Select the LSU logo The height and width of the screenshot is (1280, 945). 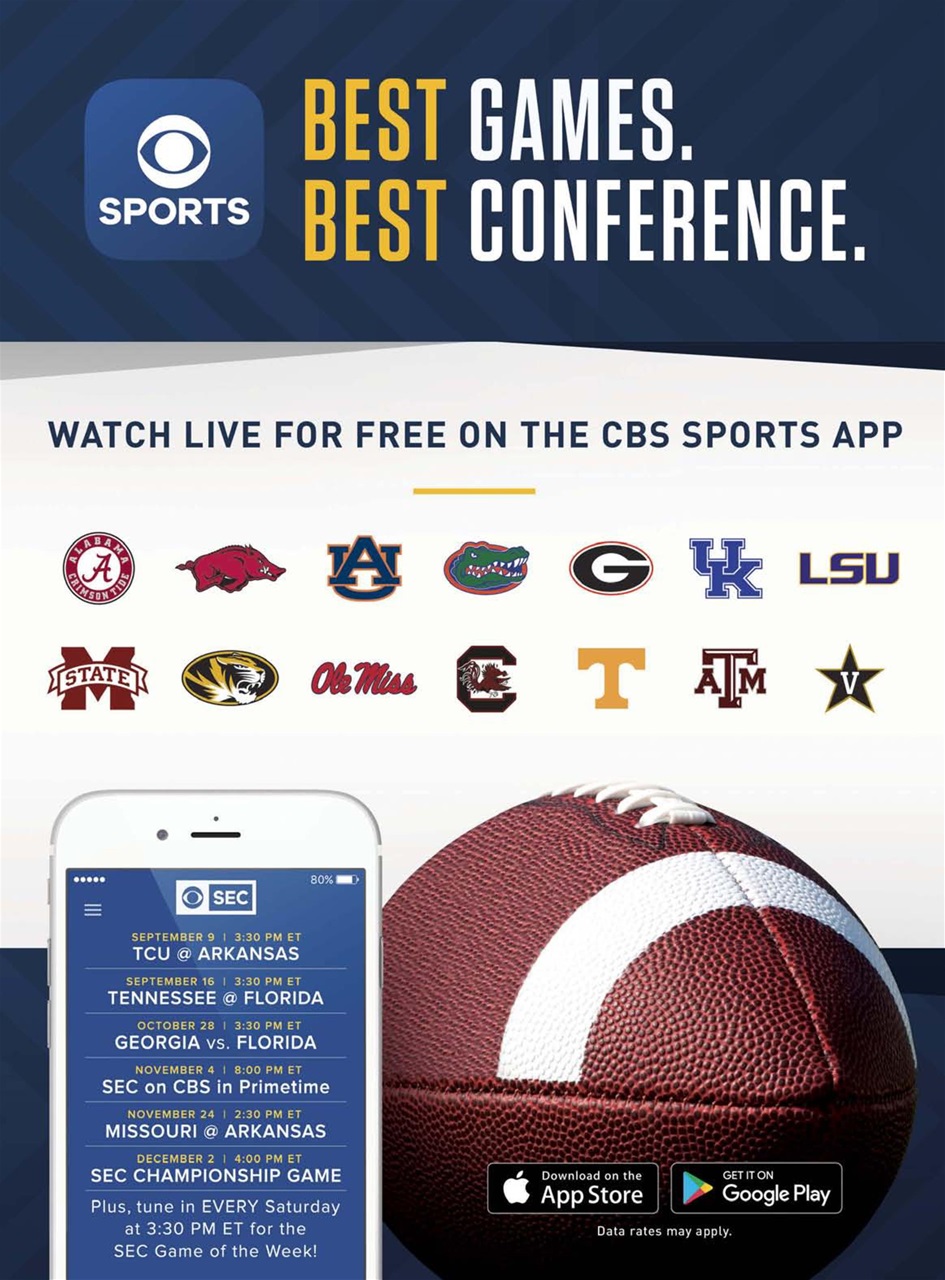tap(849, 566)
